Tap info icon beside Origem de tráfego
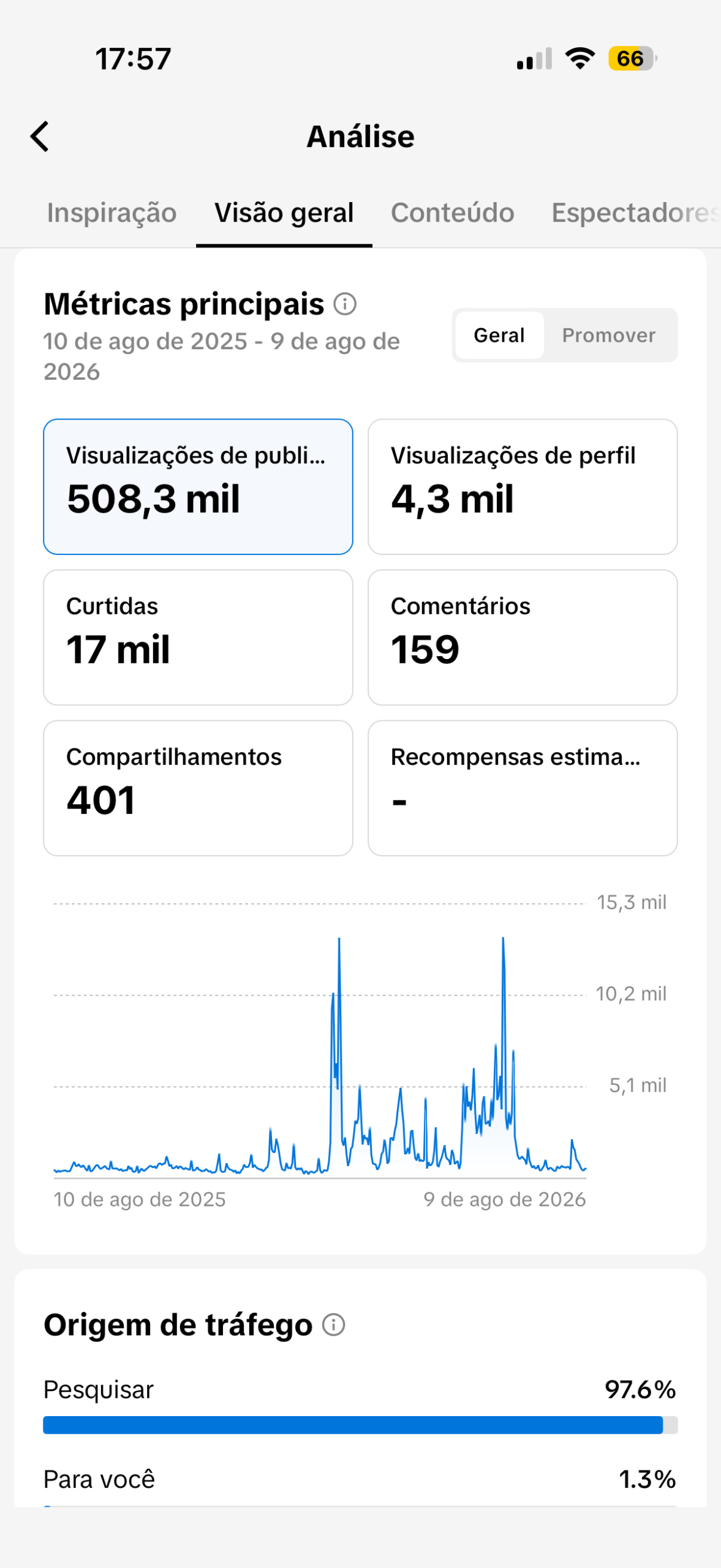The image size is (721, 1568). [x=334, y=1325]
